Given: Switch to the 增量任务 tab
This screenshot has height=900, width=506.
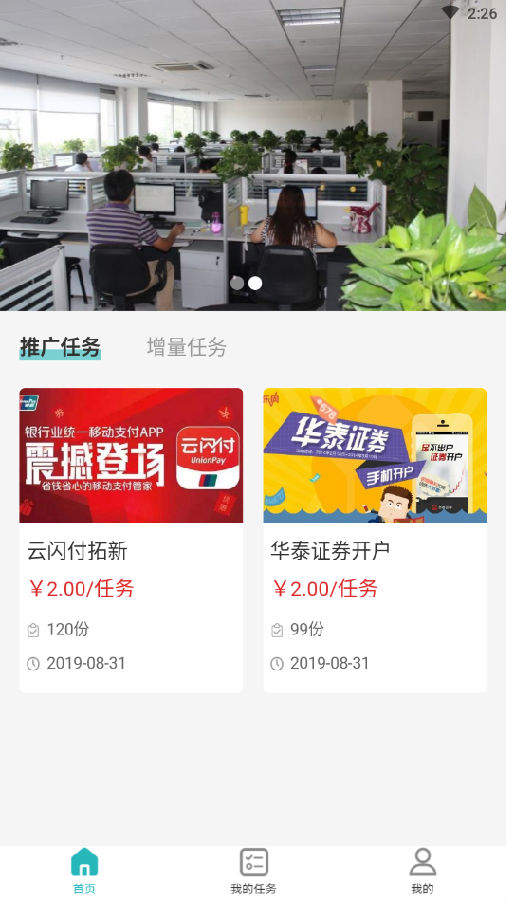Looking at the screenshot, I should point(186,347).
